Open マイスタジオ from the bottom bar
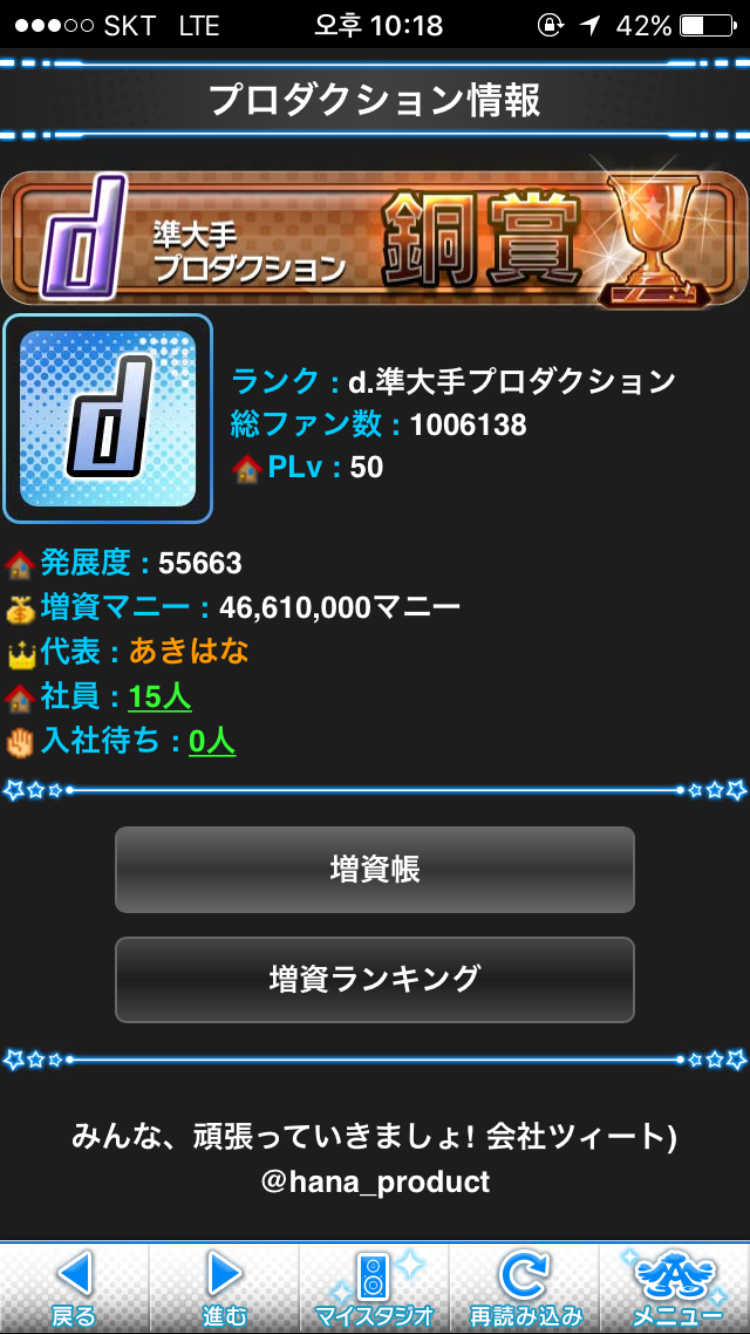 374,1288
